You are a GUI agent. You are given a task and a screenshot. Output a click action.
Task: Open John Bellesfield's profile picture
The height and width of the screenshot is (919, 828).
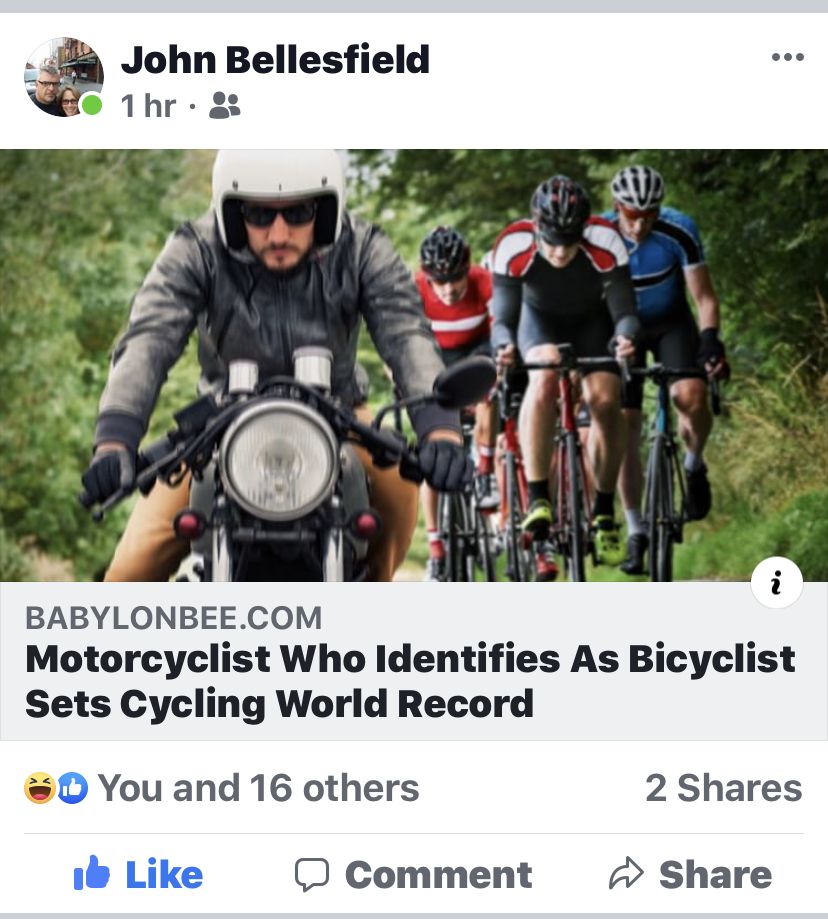[x=63, y=77]
